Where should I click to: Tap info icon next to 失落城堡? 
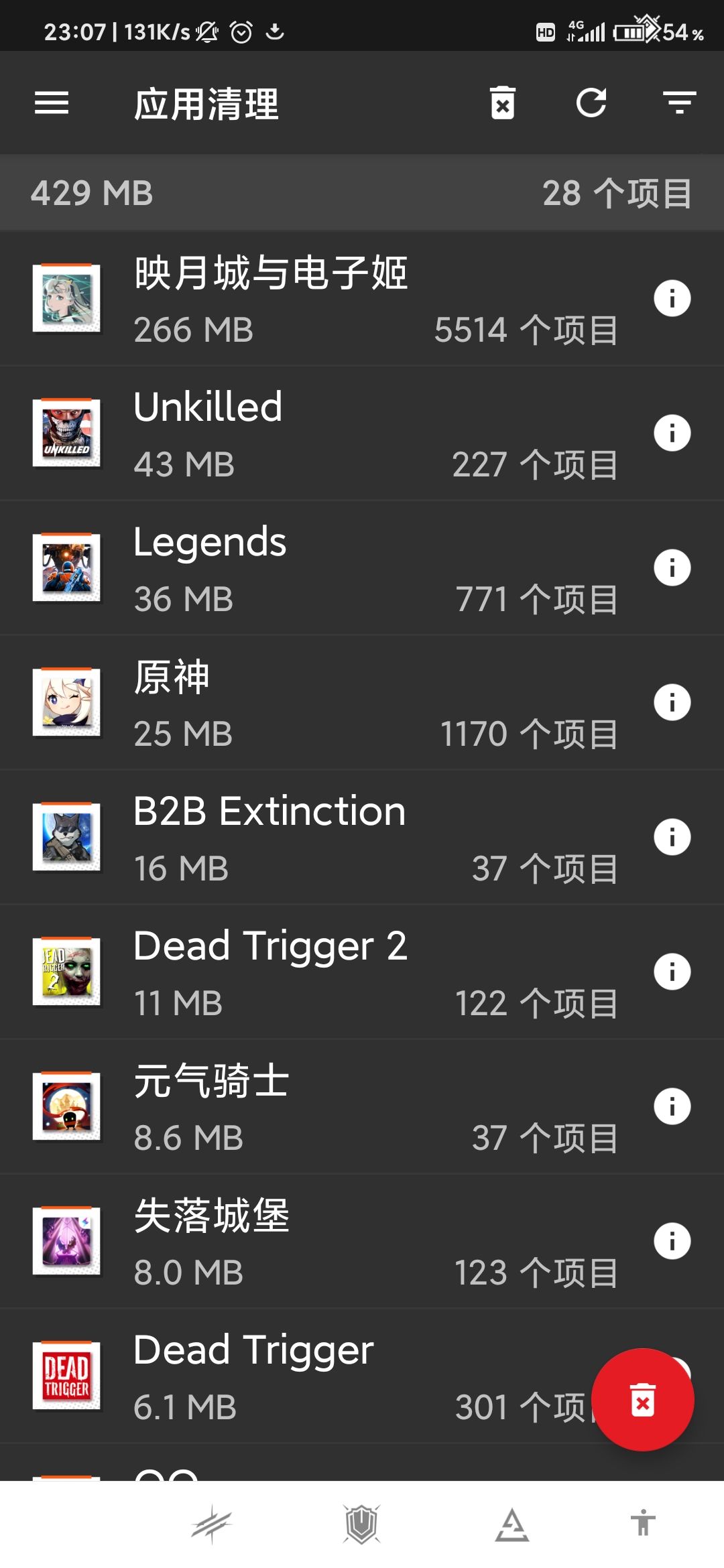pos(672,1241)
